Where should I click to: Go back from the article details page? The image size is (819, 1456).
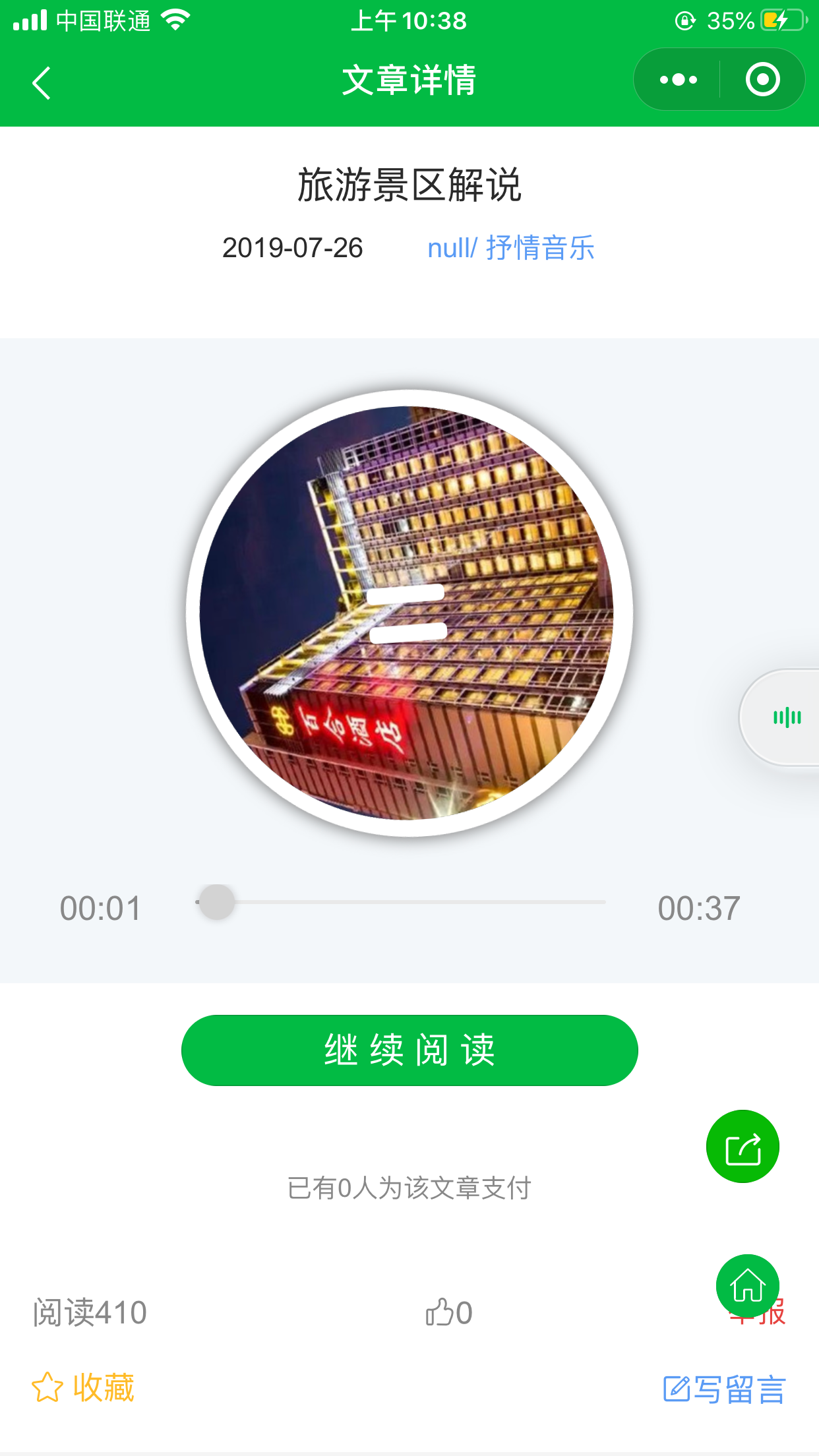tap(42, 83)
